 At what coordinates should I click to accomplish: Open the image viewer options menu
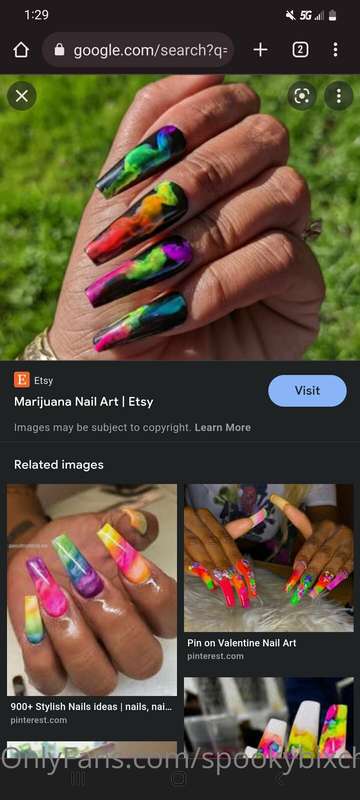339,96
